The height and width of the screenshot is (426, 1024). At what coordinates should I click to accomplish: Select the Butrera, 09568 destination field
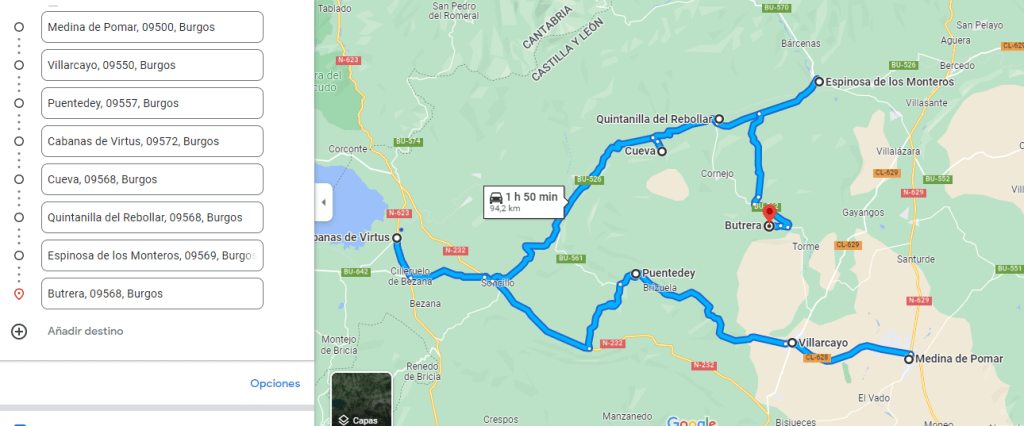[152, 293]
